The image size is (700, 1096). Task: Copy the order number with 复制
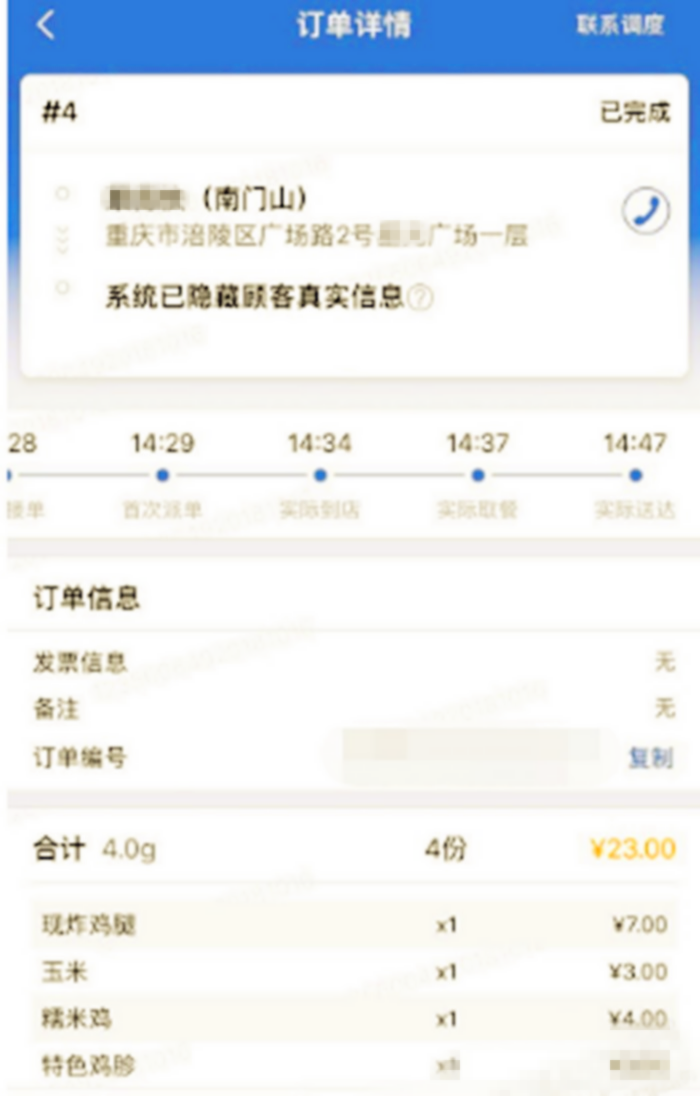click(x=650, y=758)
